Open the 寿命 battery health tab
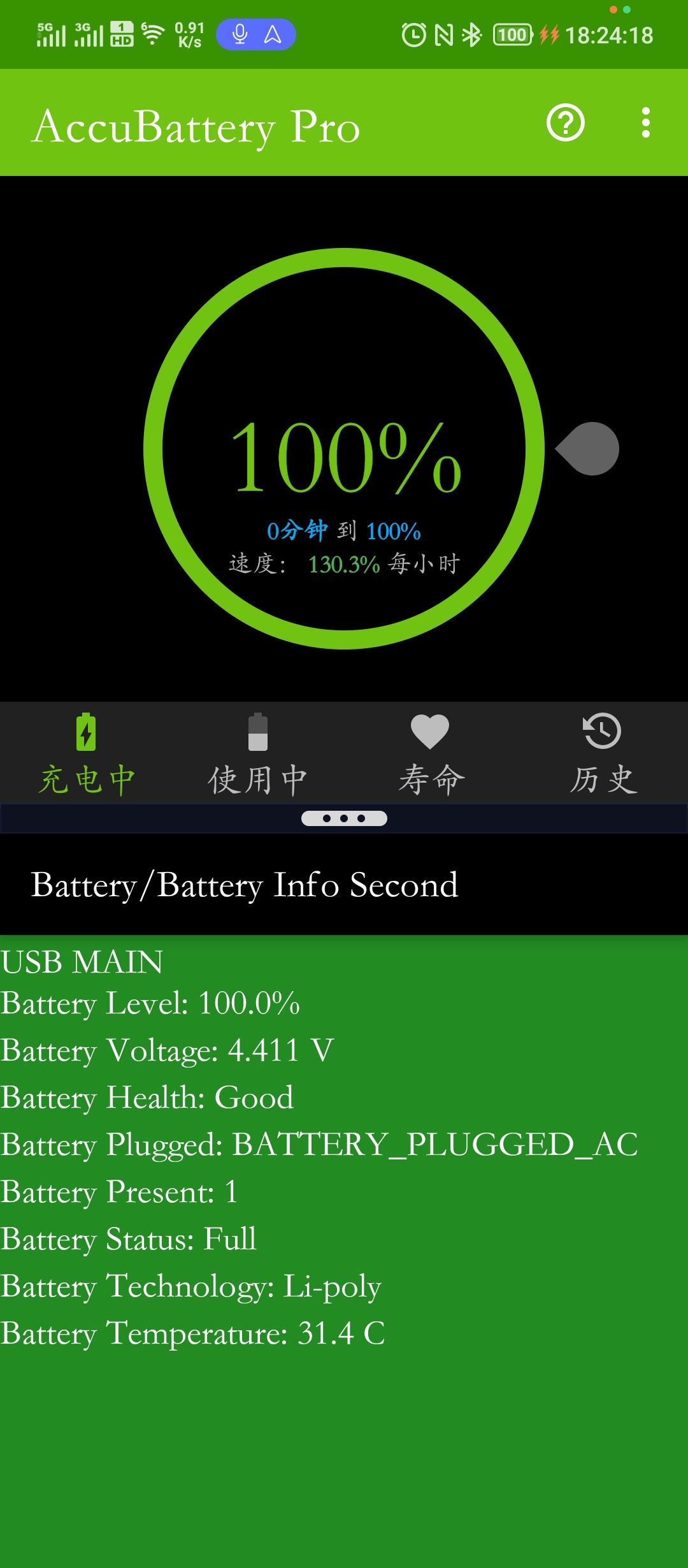The width and height of the screenshot is (688, 1568). tap(431, 755)
